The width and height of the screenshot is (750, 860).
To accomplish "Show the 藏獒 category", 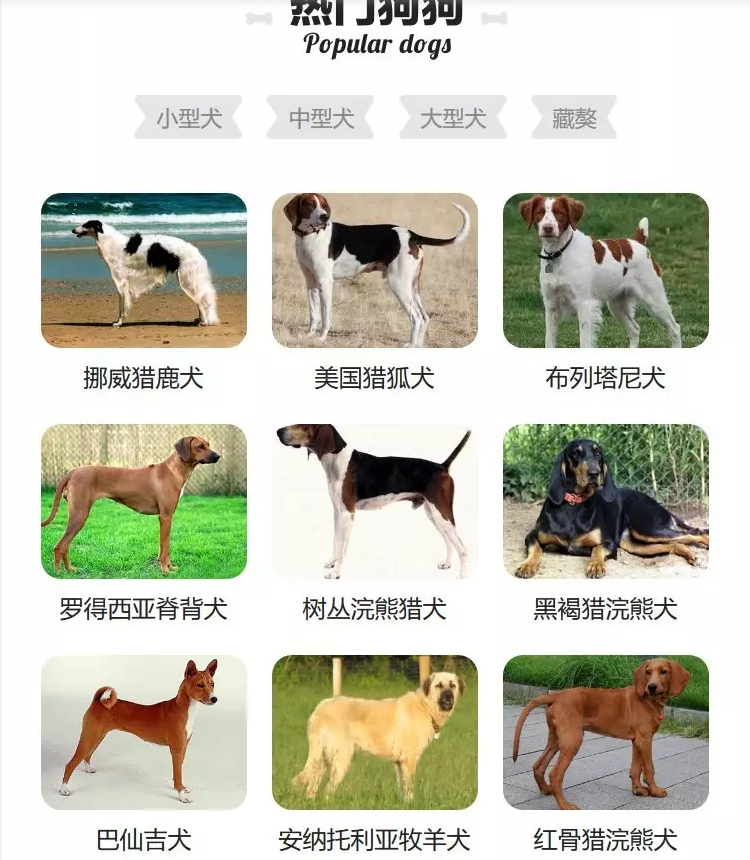I will (574, 118).
